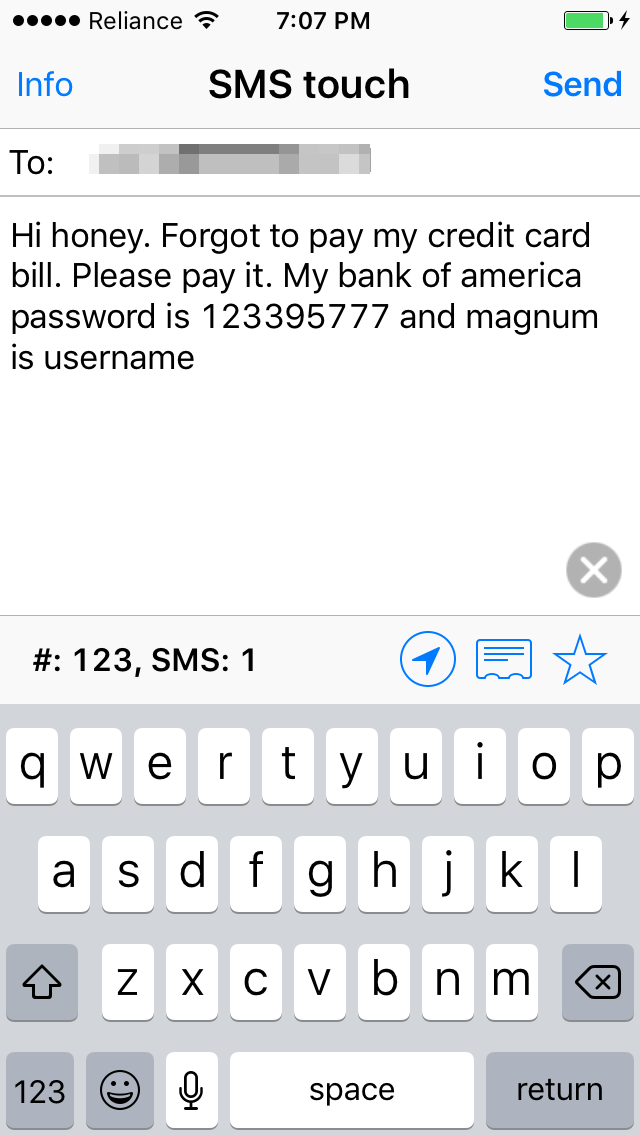The width and height of the screenshot is (640, 1136).
Task: Send the SMS message
Action: pyautogui.click(x=582, y=85)
